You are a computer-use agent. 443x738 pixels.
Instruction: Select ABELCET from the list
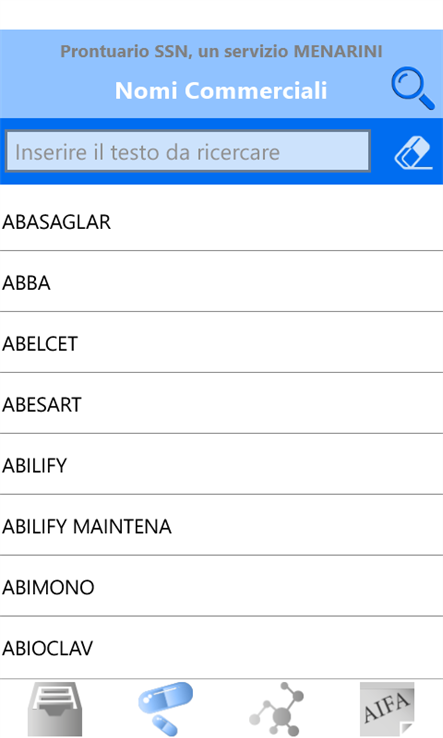(221, 343)
